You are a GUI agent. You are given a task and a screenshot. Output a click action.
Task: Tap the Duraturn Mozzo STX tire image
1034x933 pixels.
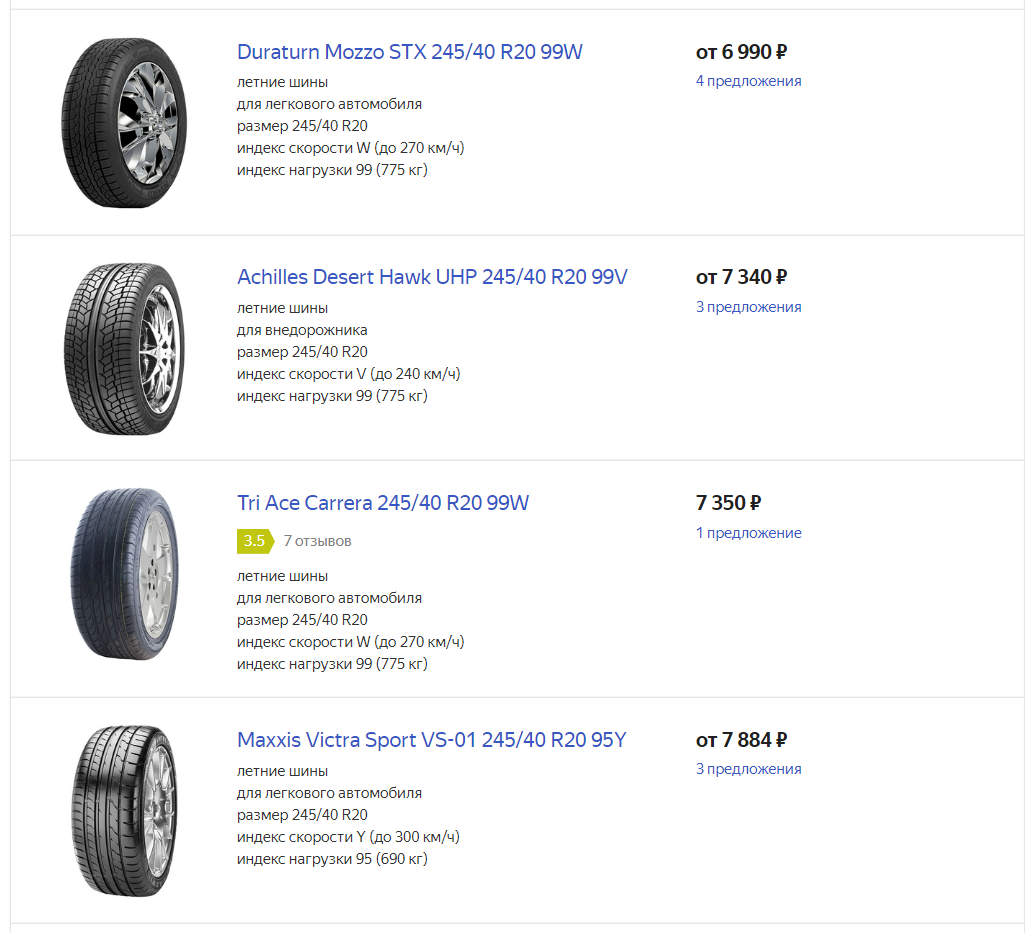124,123
